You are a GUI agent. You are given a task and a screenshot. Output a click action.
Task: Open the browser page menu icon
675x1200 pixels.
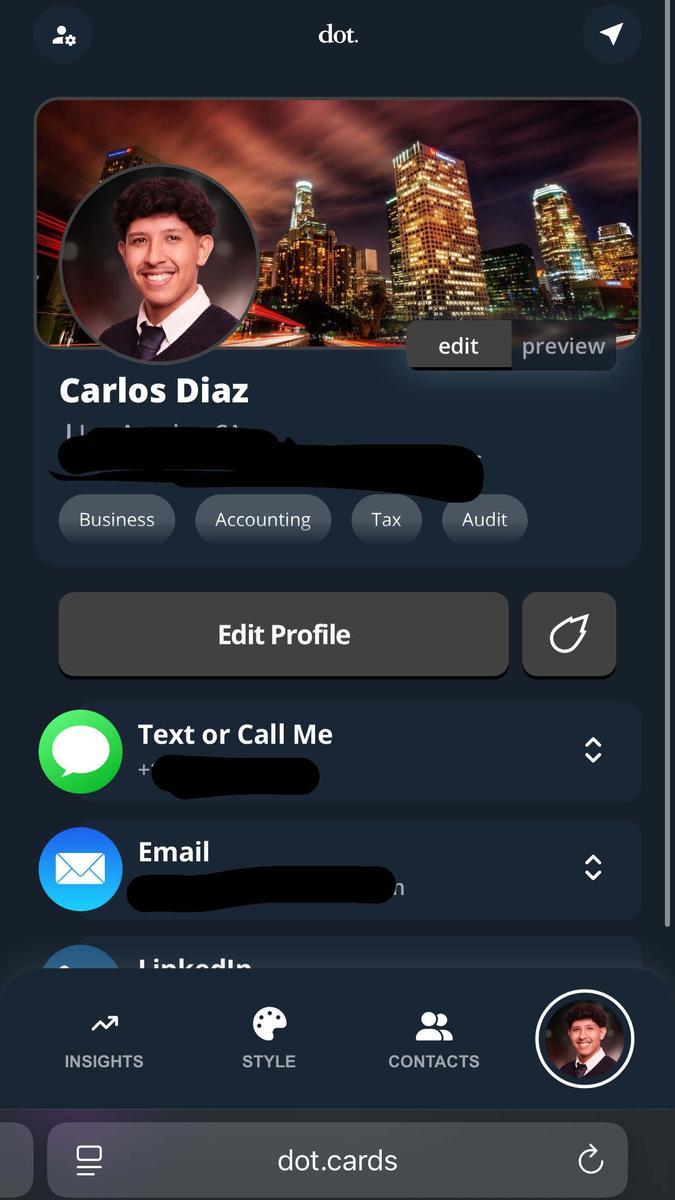90,1160
